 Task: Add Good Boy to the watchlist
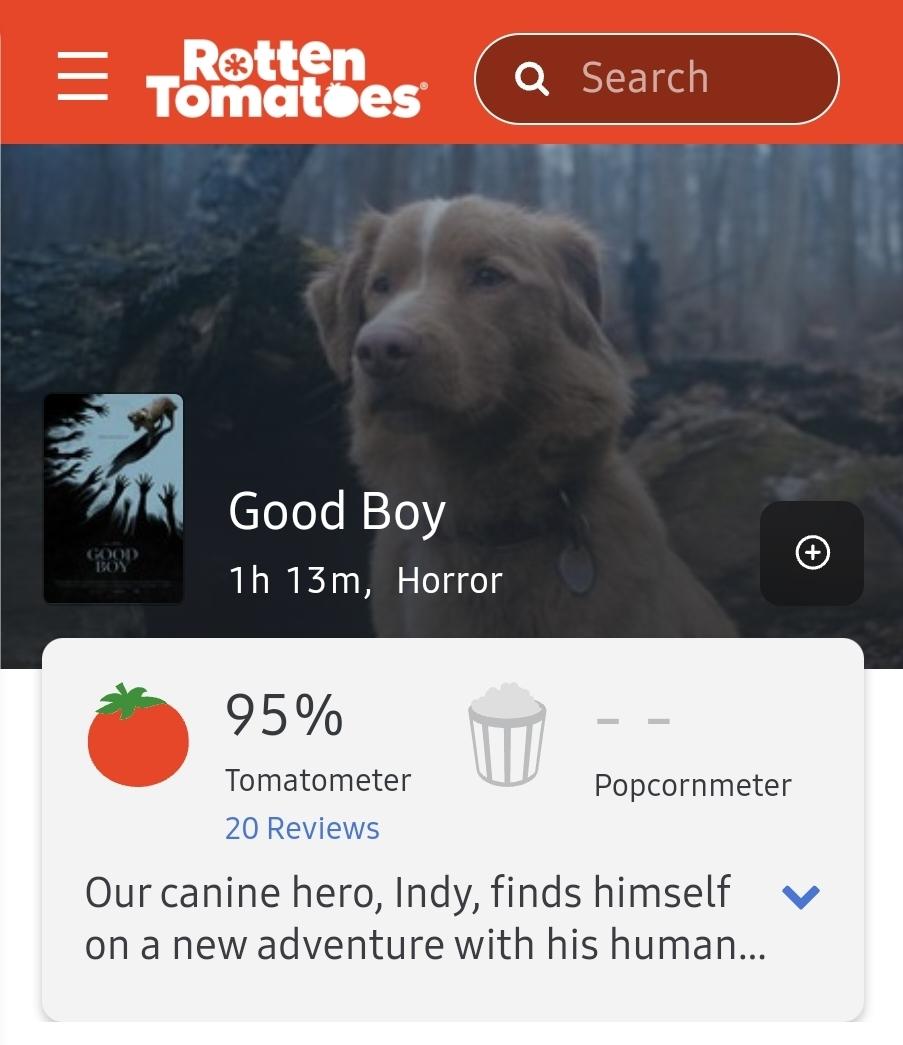811,553
